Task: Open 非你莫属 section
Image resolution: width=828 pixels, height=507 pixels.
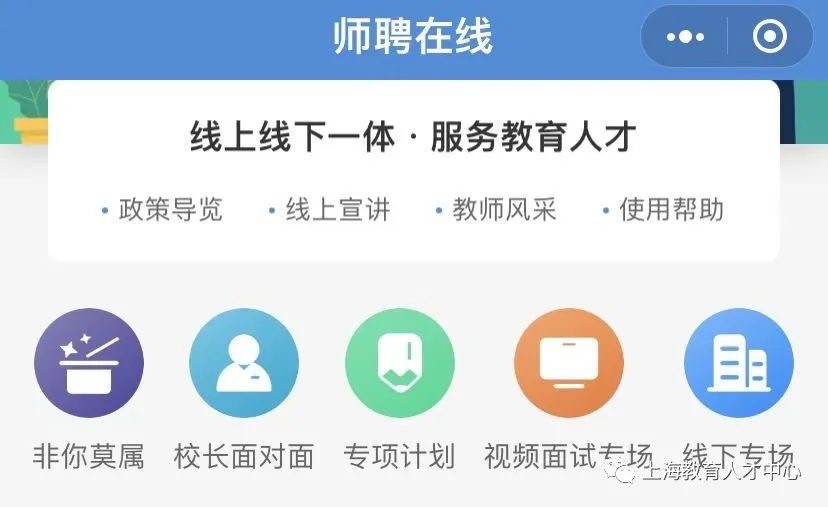Action: 89,363
